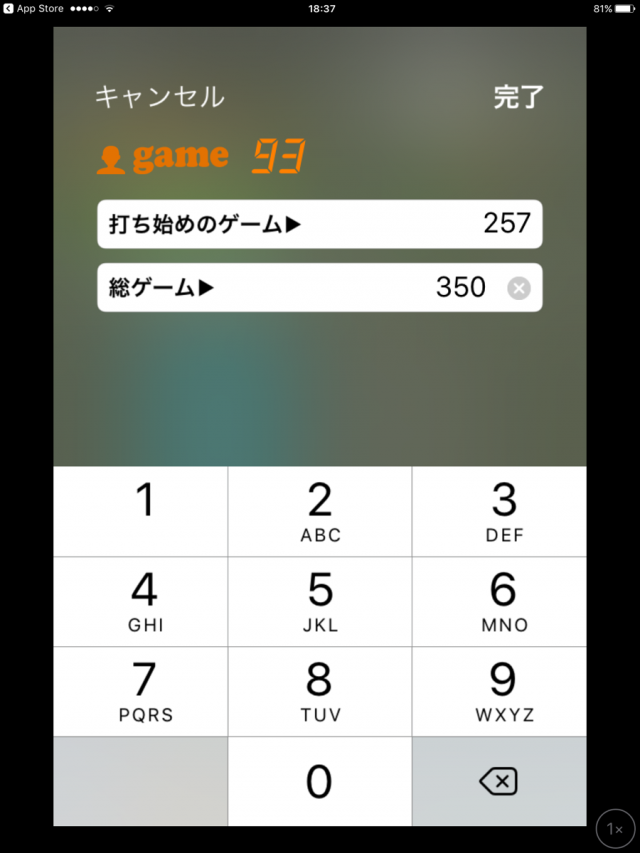Image resolution: width=640 pixels, height=853 pixels.
Task: Type digit 2 on the keypad
Action: (x=320, y=511)
